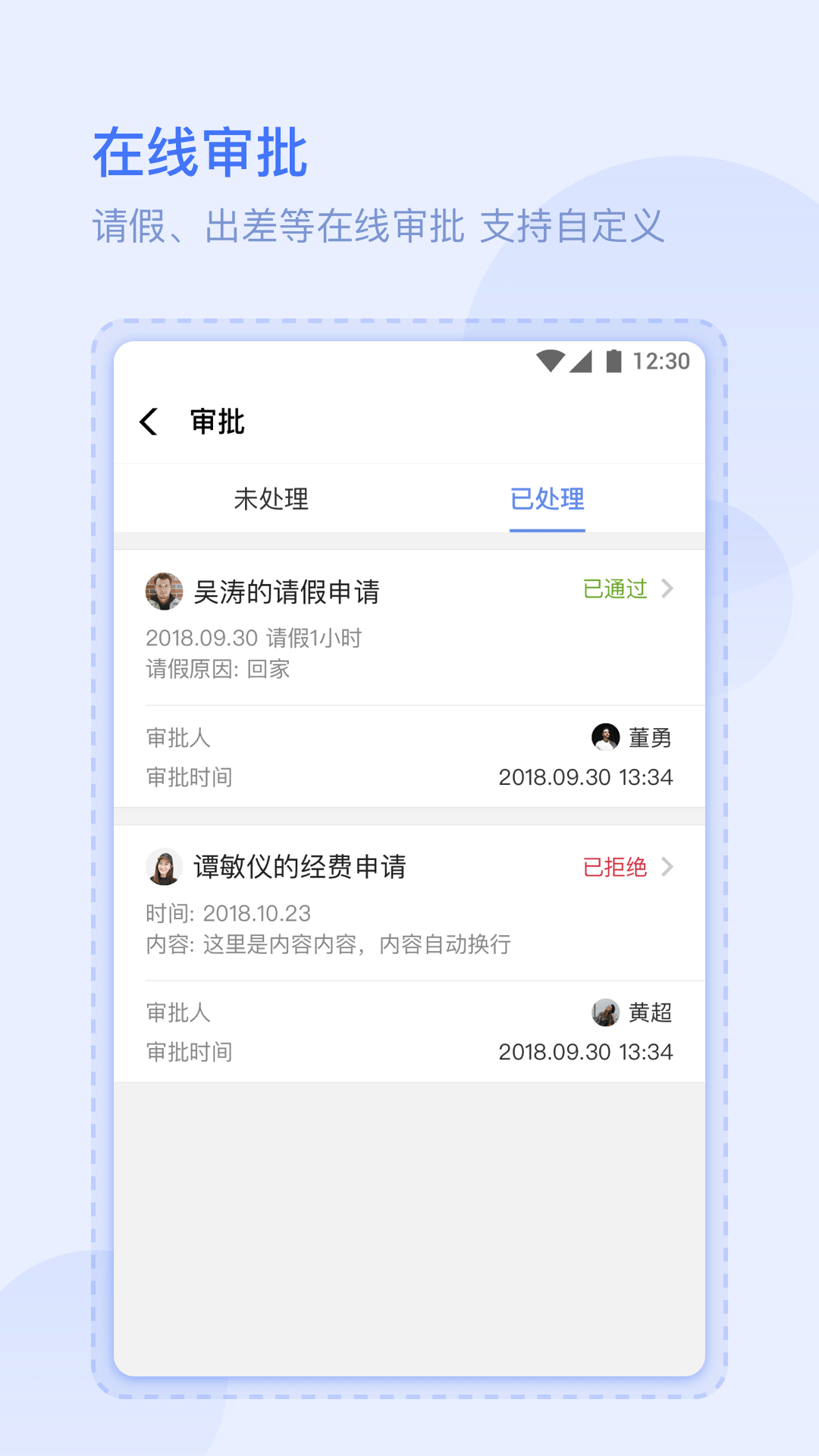Click the 已通过 status label
Image resolution: width=819 pixels, height=1456 pixels.
point(613,588)
